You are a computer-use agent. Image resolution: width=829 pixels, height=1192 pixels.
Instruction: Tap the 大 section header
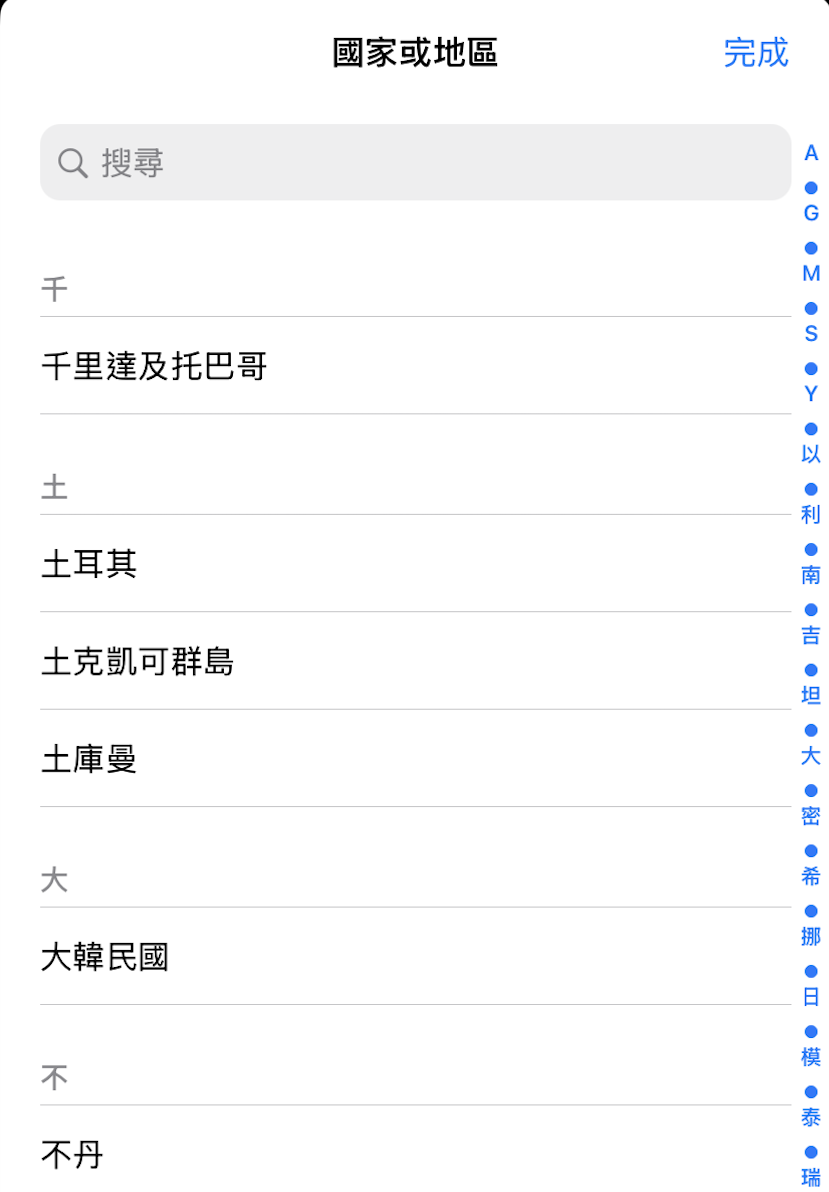coord(54,879)
